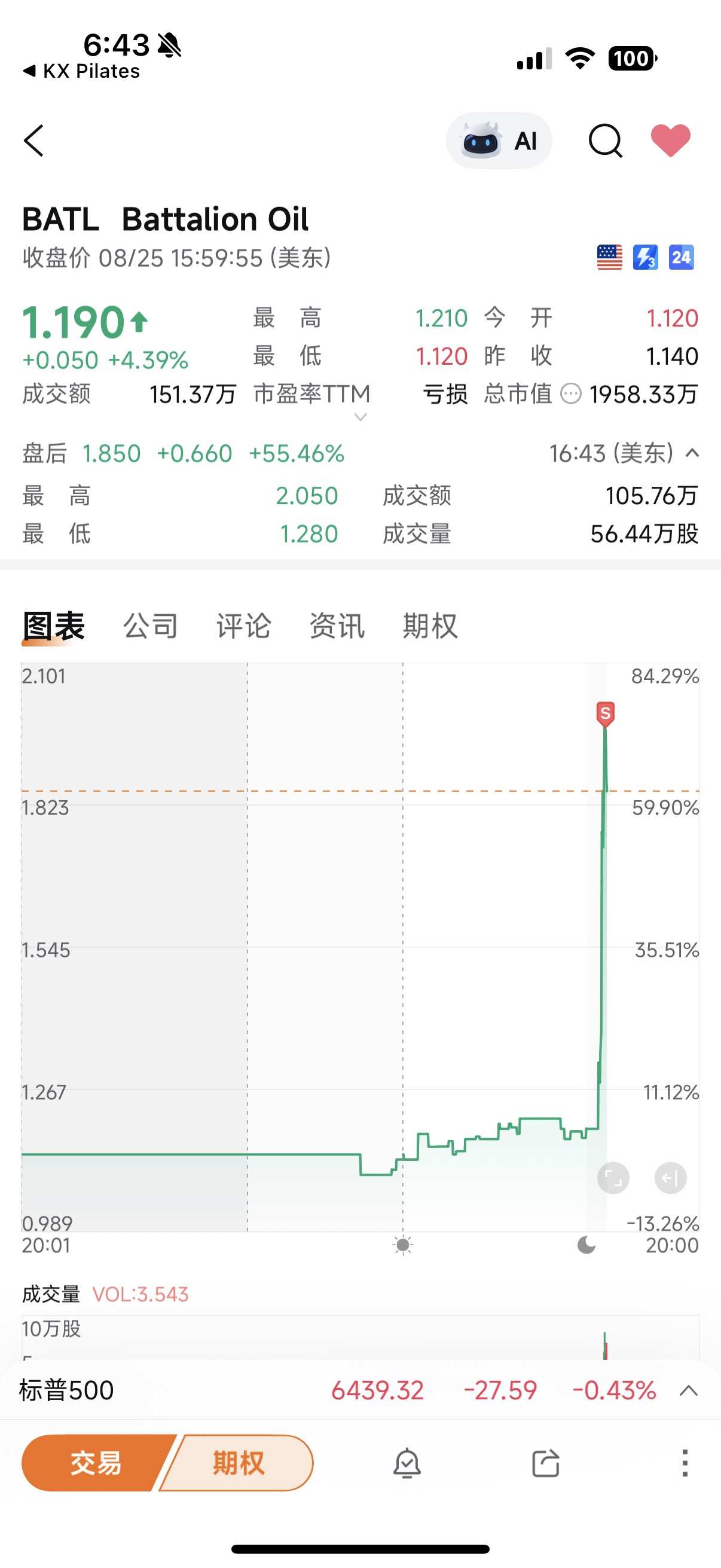Switch to the 评论 tab
This screenshot has width=721, height=1568.
point(243,626)
